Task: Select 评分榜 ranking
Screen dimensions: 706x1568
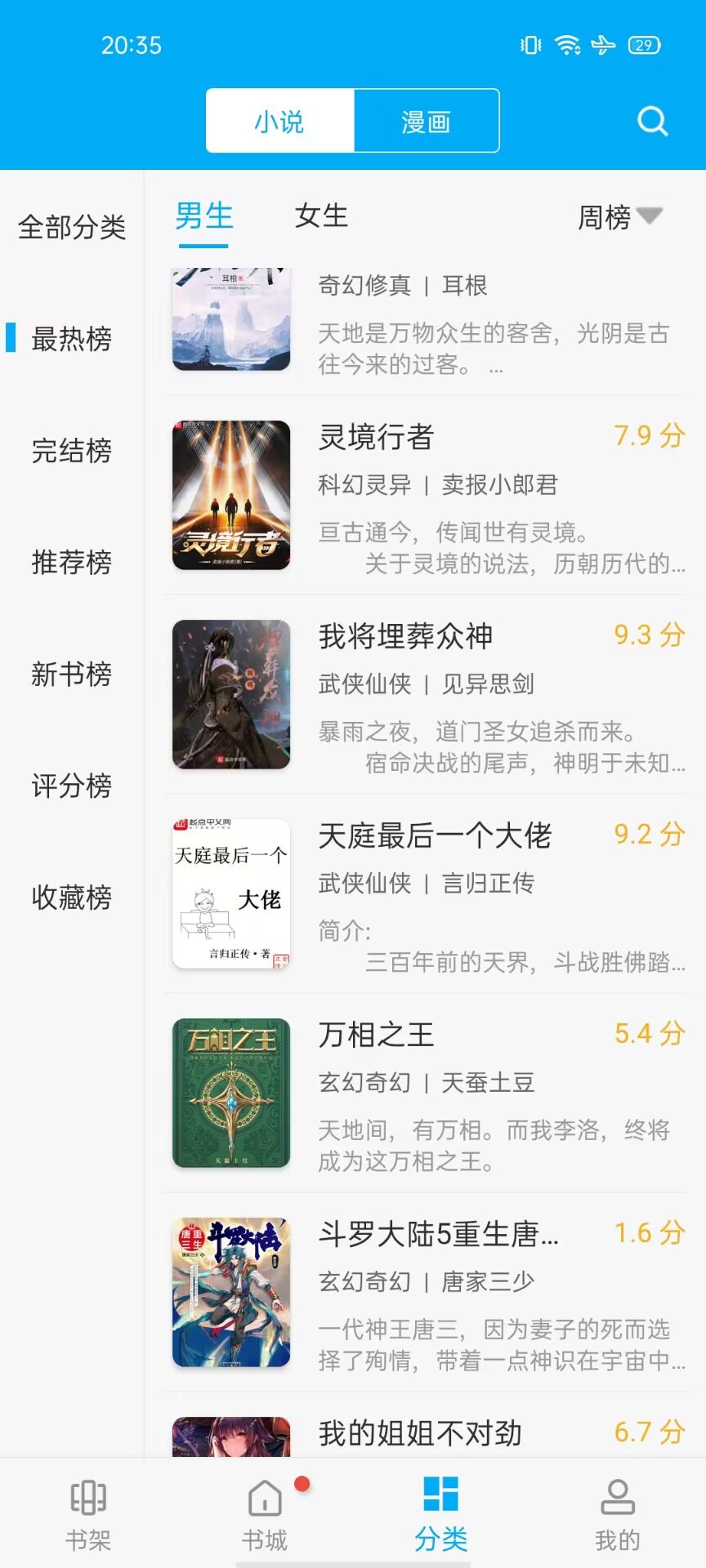Action: pos(72,786)
